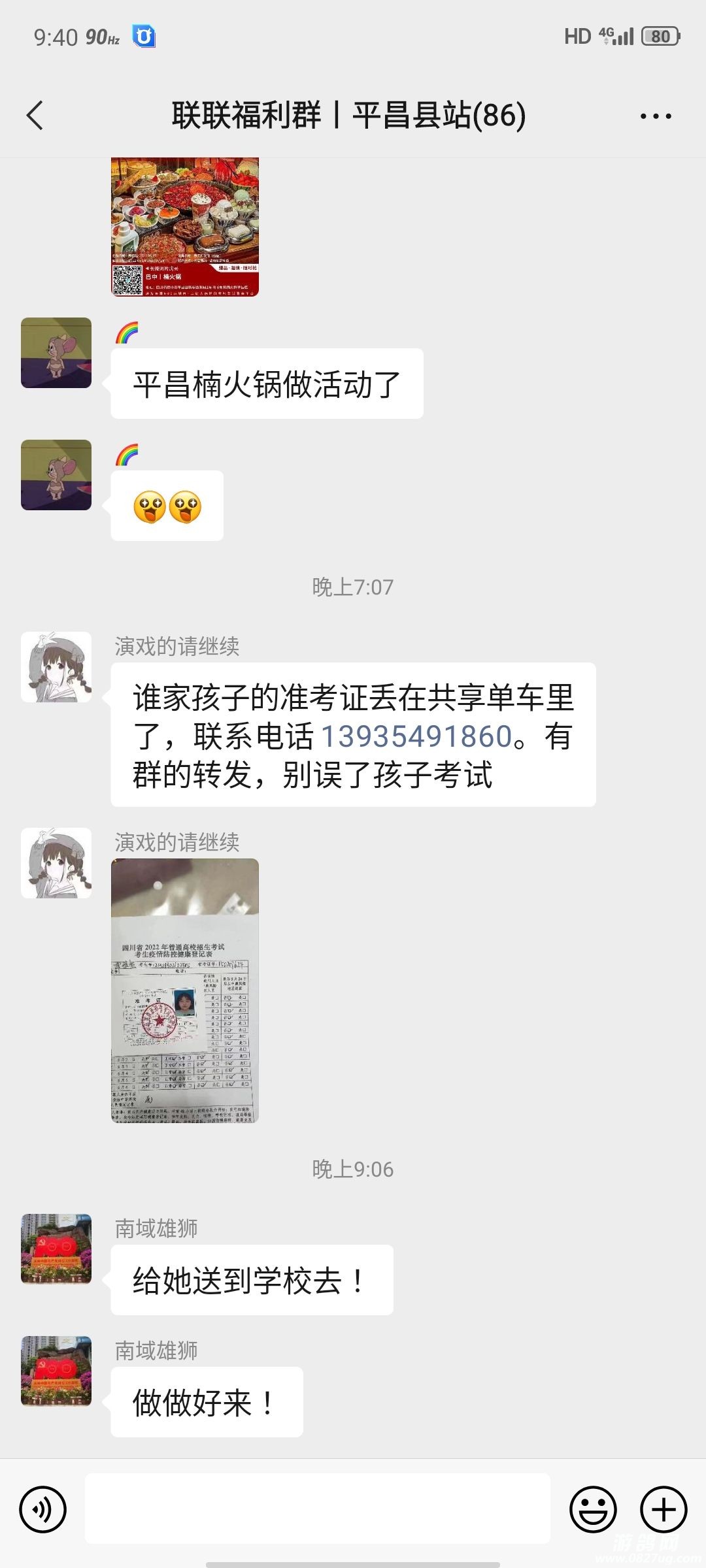Open mouse avatar beside 平昌楠火锅做活动了
The width and height of the screenshot is (706, 1568).
[x=56, y=353]
